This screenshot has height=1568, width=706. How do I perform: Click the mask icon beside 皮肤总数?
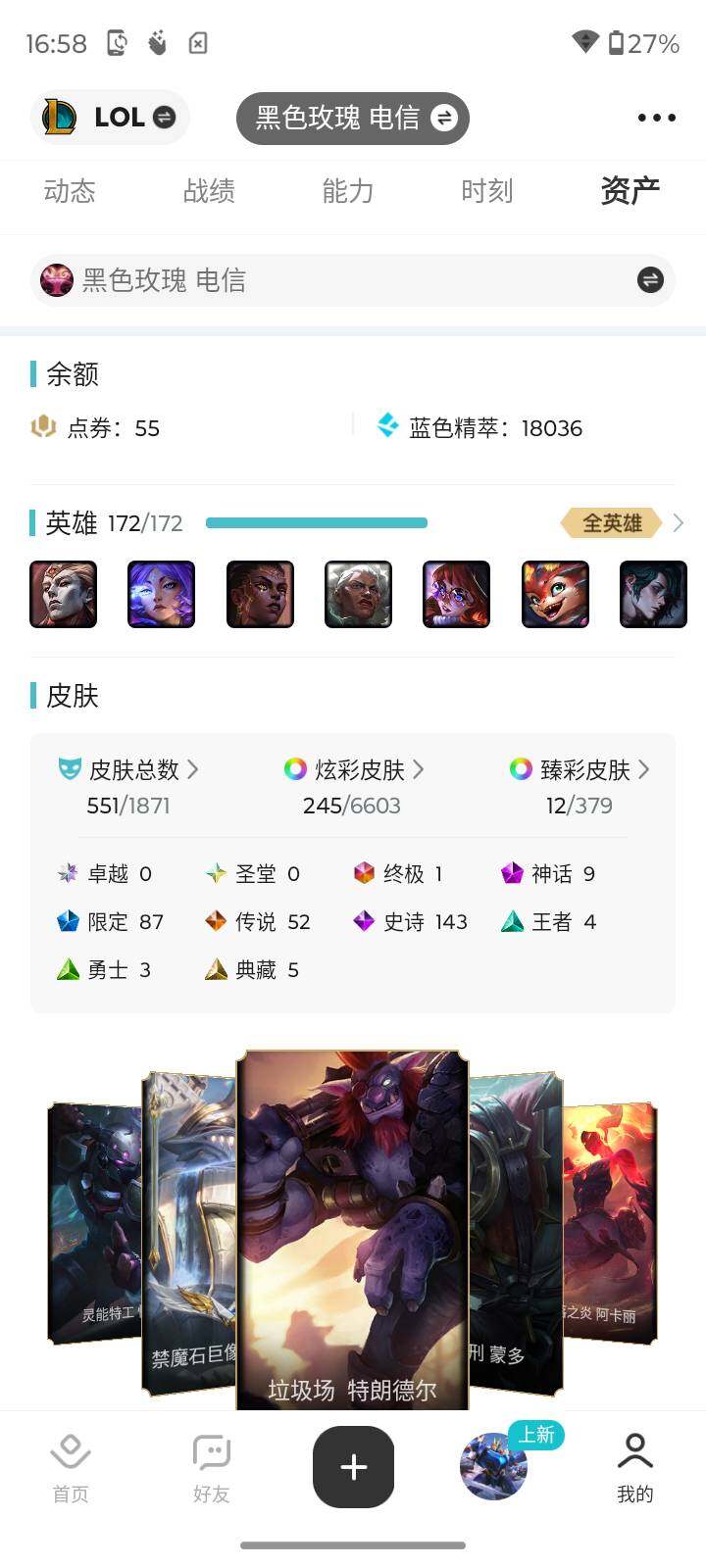(68, 769)
